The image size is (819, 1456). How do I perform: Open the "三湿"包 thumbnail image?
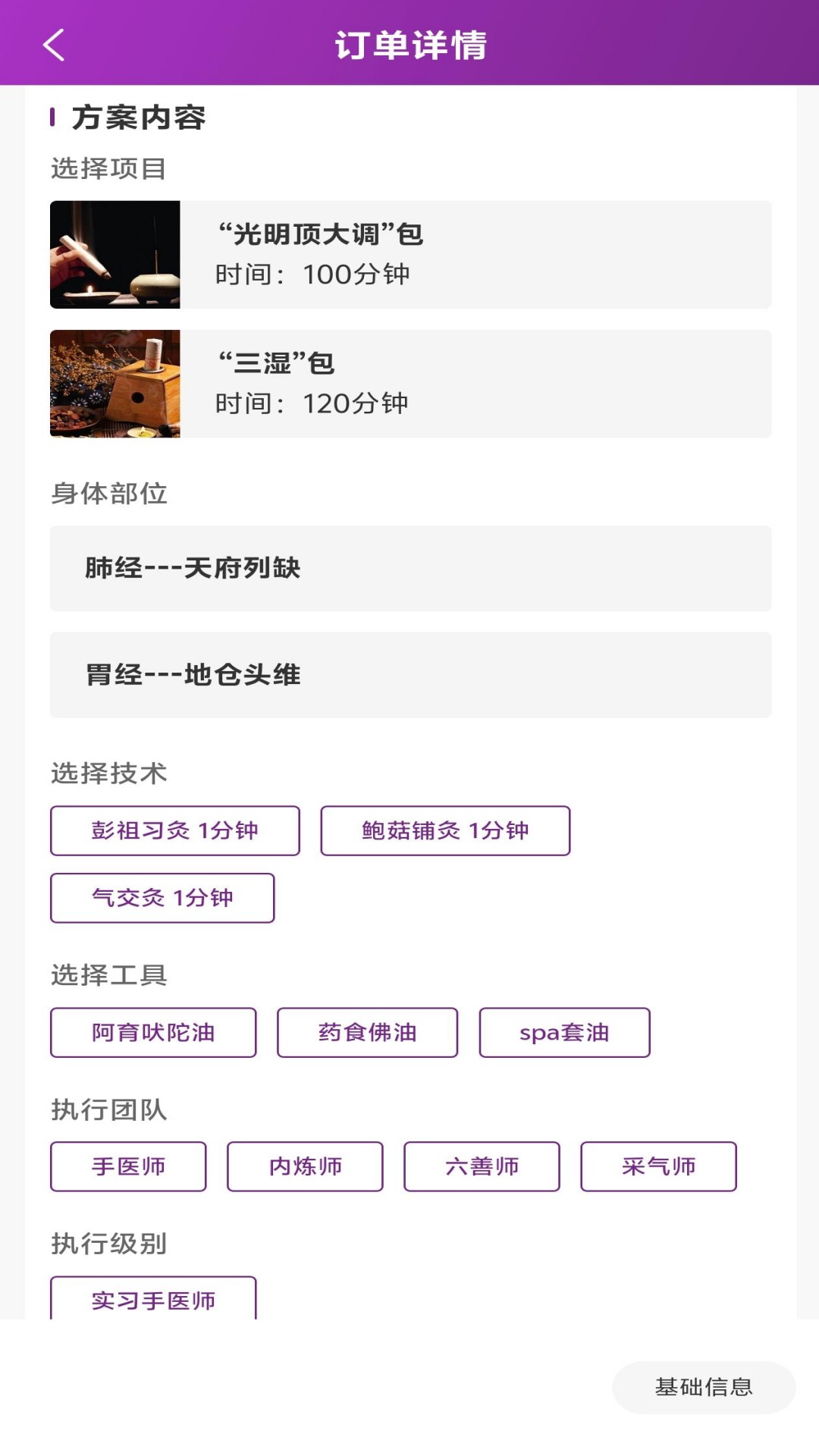(114, 383)
